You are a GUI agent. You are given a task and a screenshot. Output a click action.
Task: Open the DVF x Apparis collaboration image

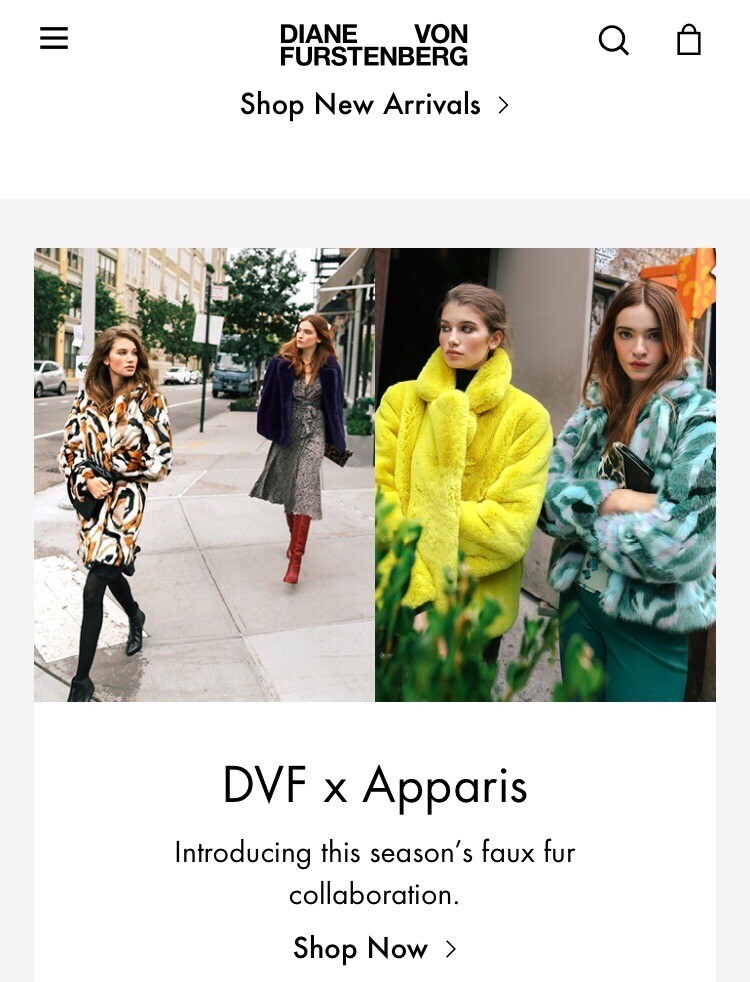375,474
